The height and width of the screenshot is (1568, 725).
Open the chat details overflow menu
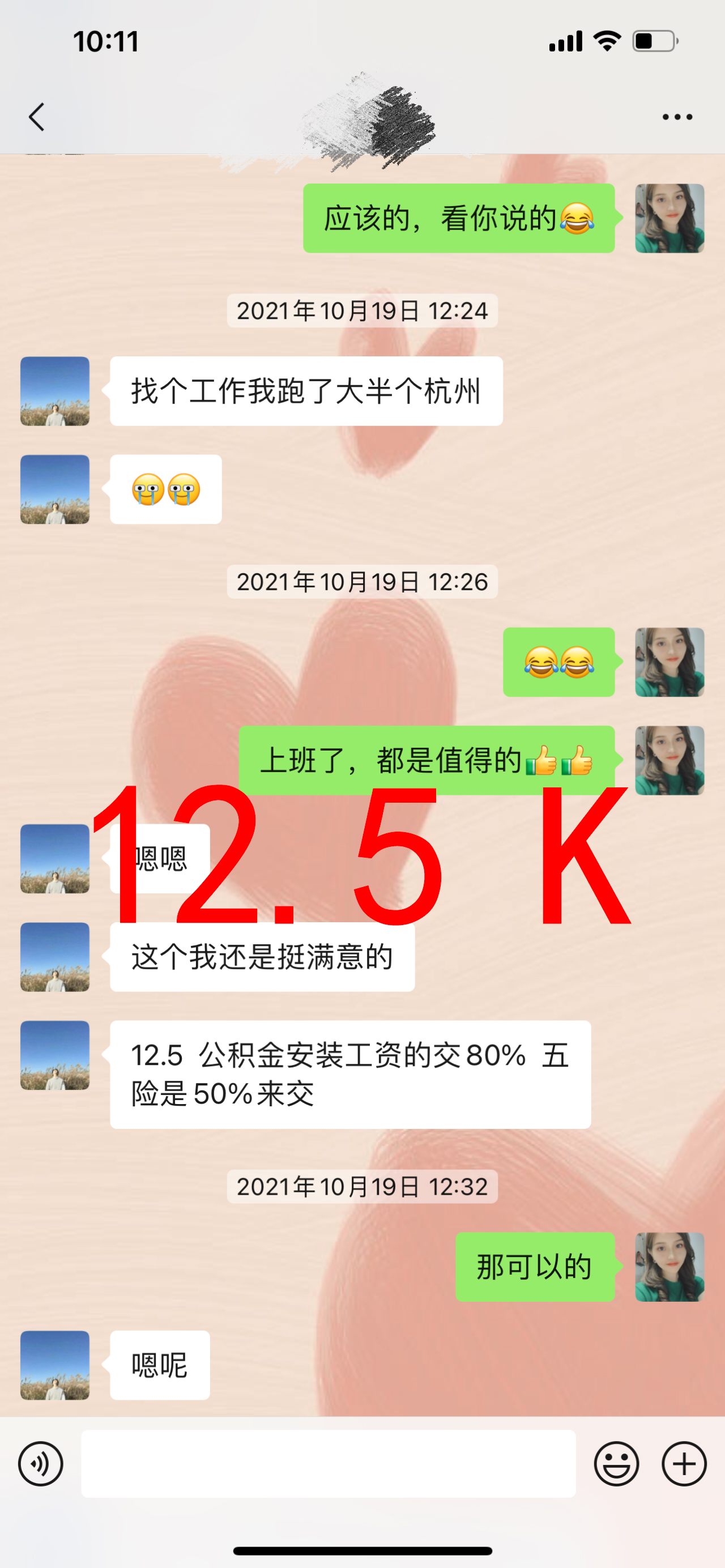[x=677, y=117]
